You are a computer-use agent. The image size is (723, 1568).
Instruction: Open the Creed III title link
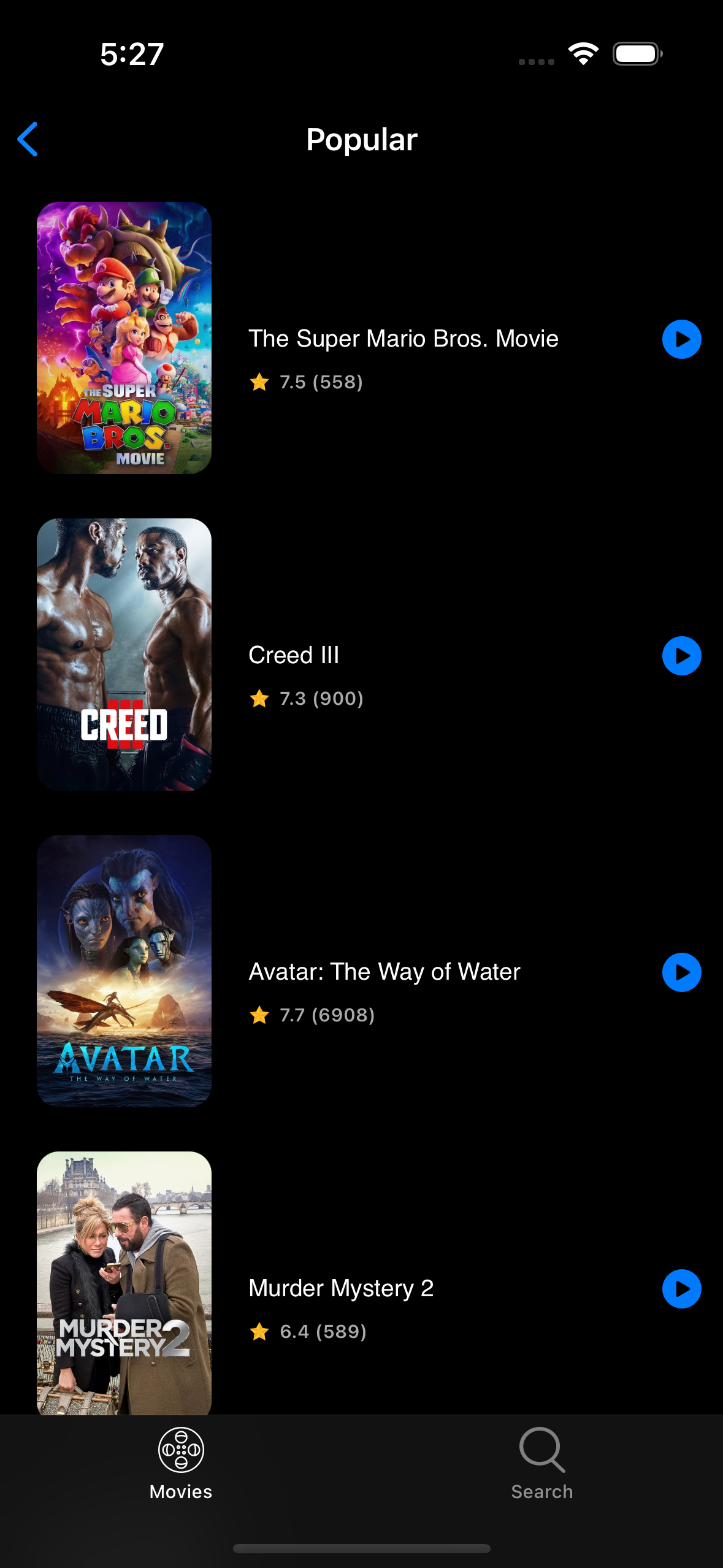[x=294, y=655]
